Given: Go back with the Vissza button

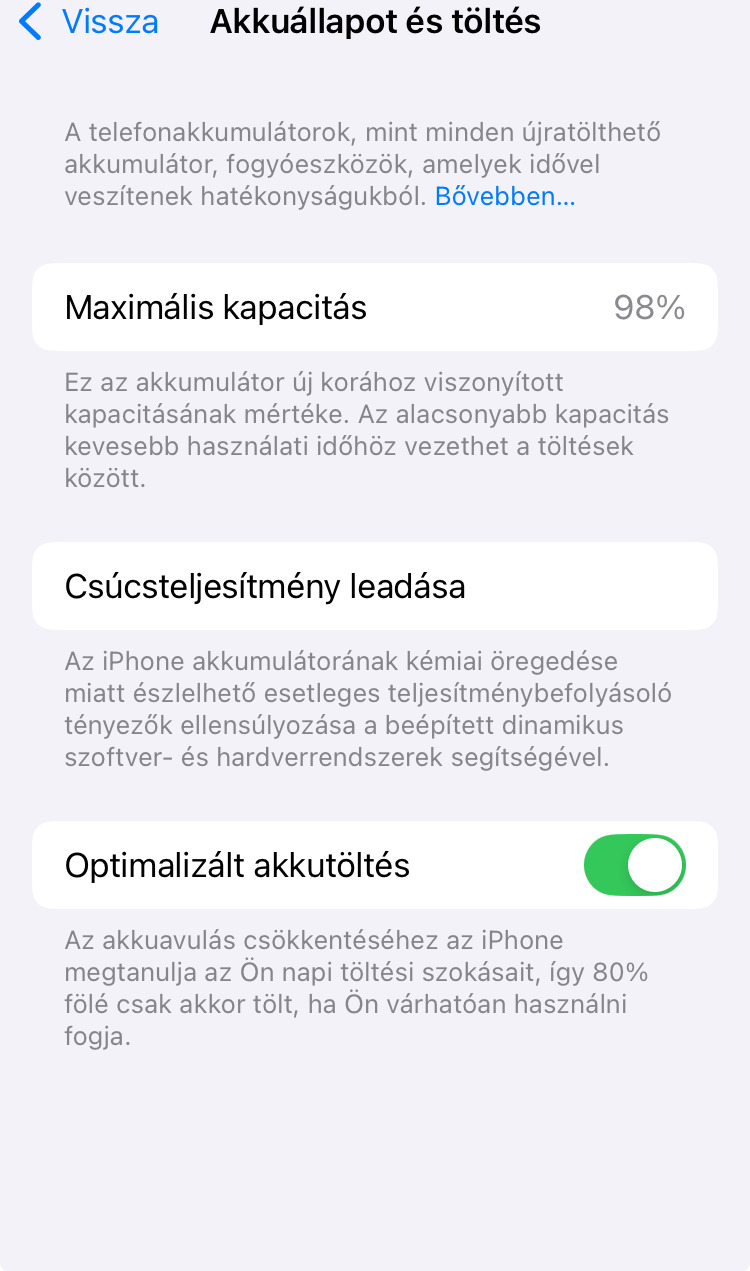Looking at the screenshot, I should 90,22.
